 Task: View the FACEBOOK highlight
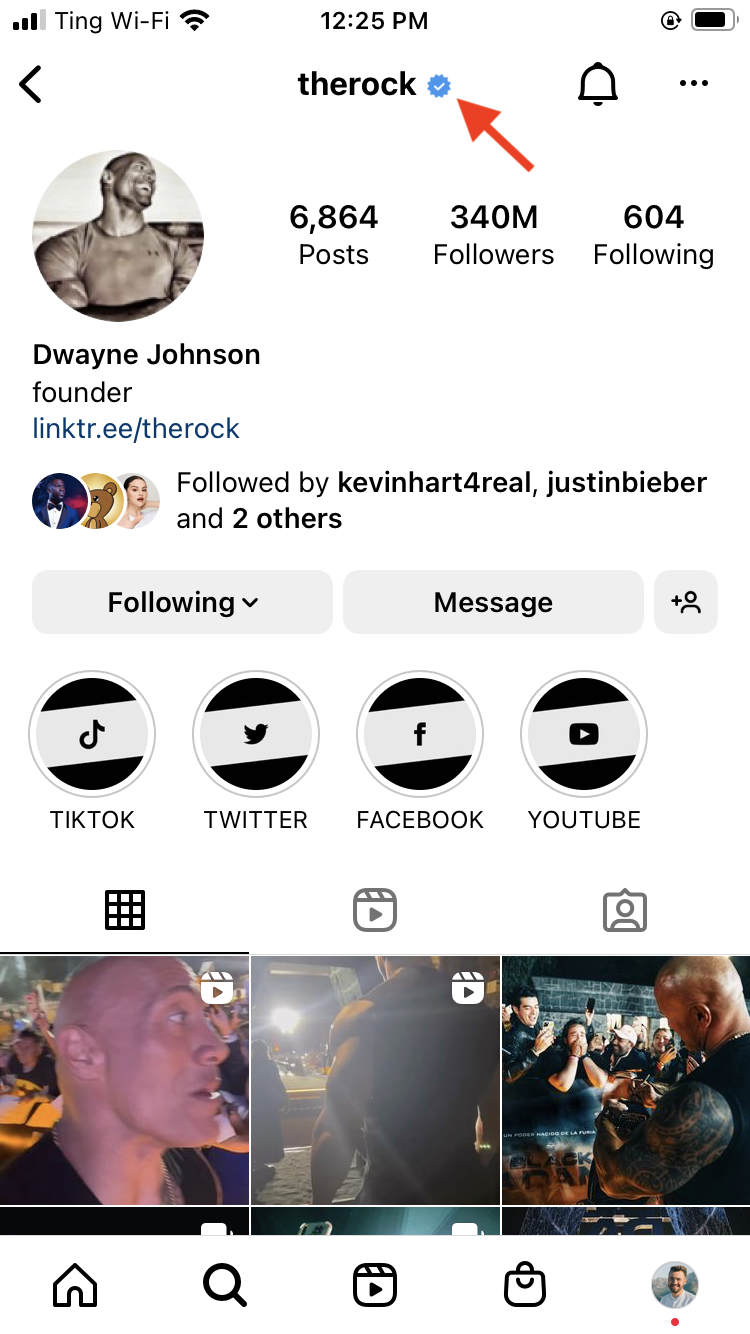coord(420,735)
